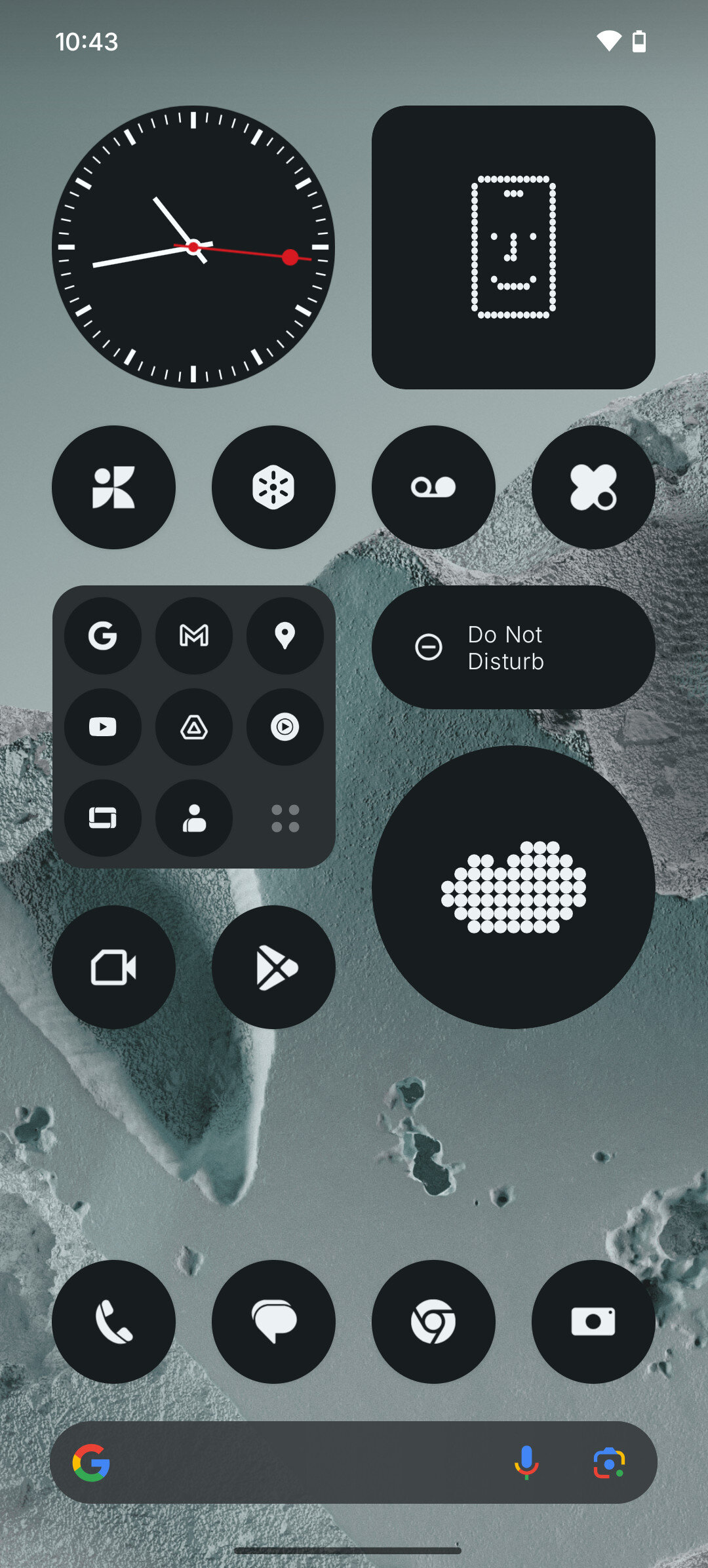Viewport: 708px width, 1568px height.
Task: Open the analog clock widget
Action: click(x=193, y=247)
